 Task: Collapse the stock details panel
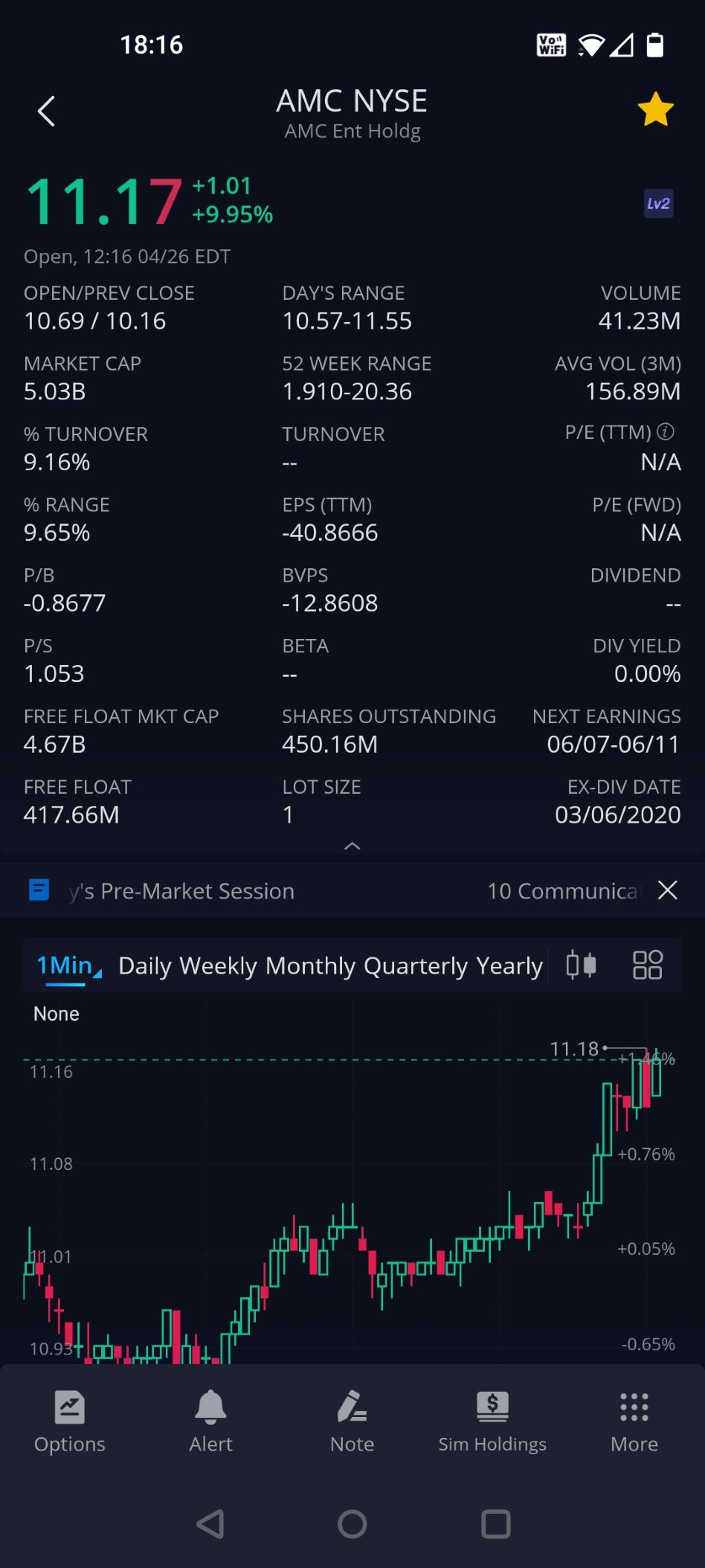352,846
